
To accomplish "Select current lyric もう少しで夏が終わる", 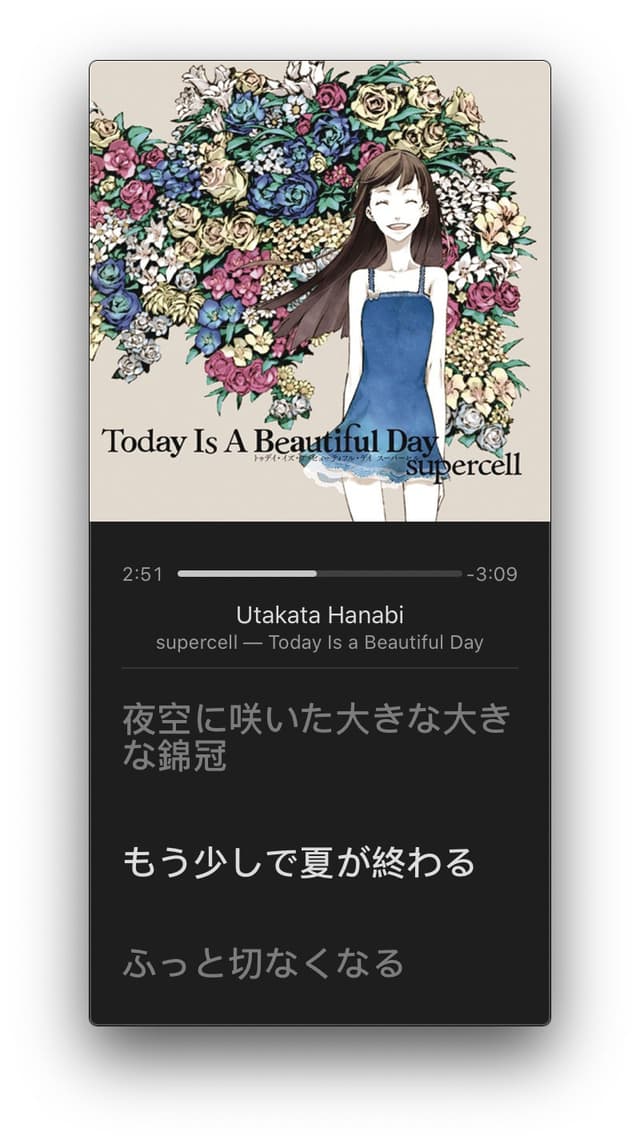I will 298,862.
